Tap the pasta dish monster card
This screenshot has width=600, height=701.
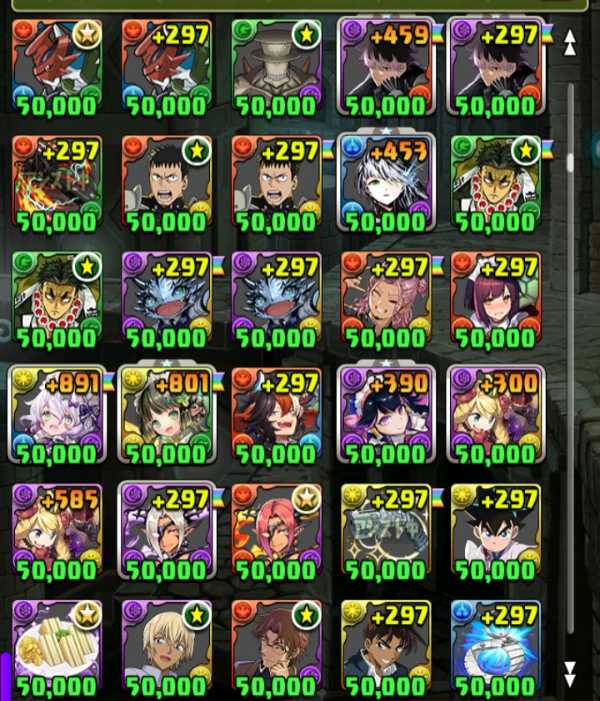tap(57, 648)
